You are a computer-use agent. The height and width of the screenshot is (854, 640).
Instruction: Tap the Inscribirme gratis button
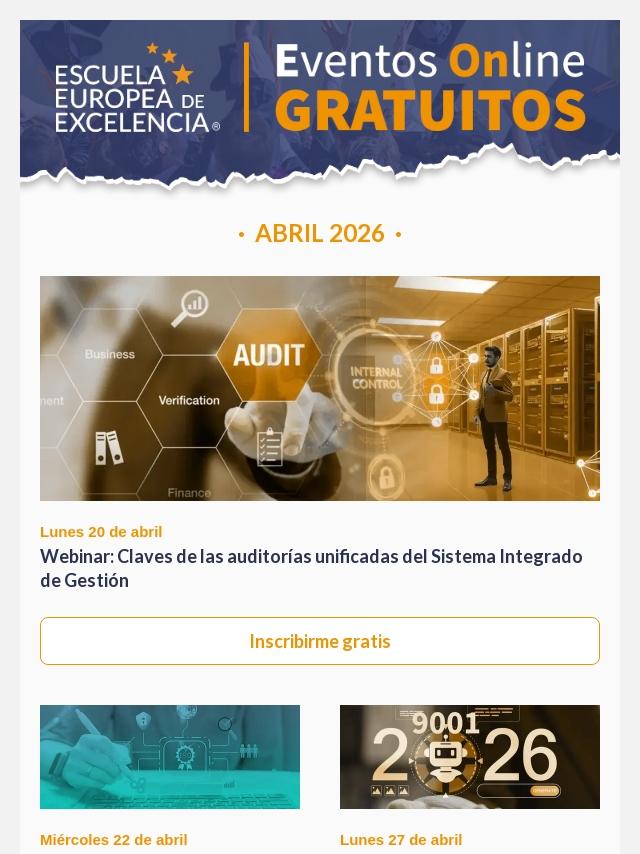pyautogui.click(x=320, y=641)
